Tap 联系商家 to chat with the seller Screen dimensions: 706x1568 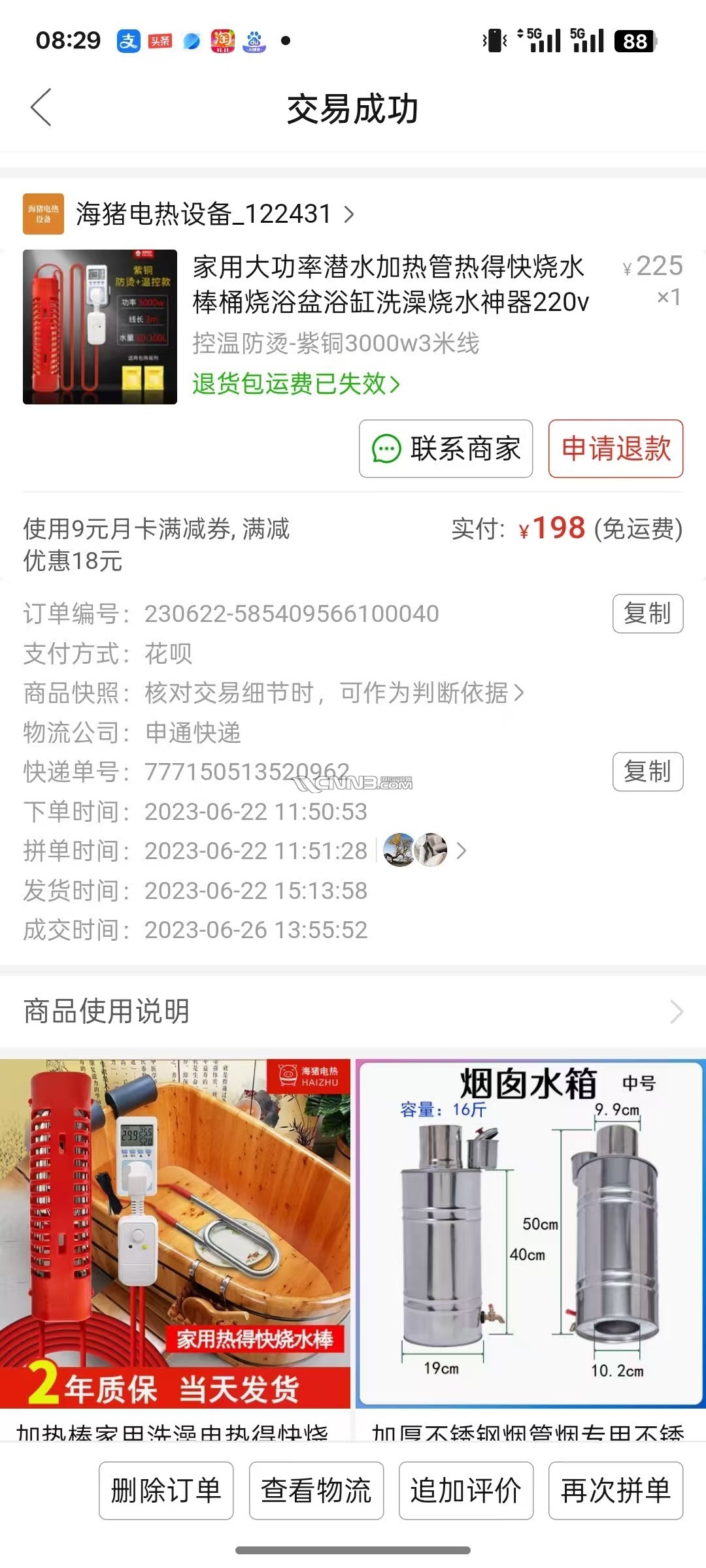[x=446, y=449]
